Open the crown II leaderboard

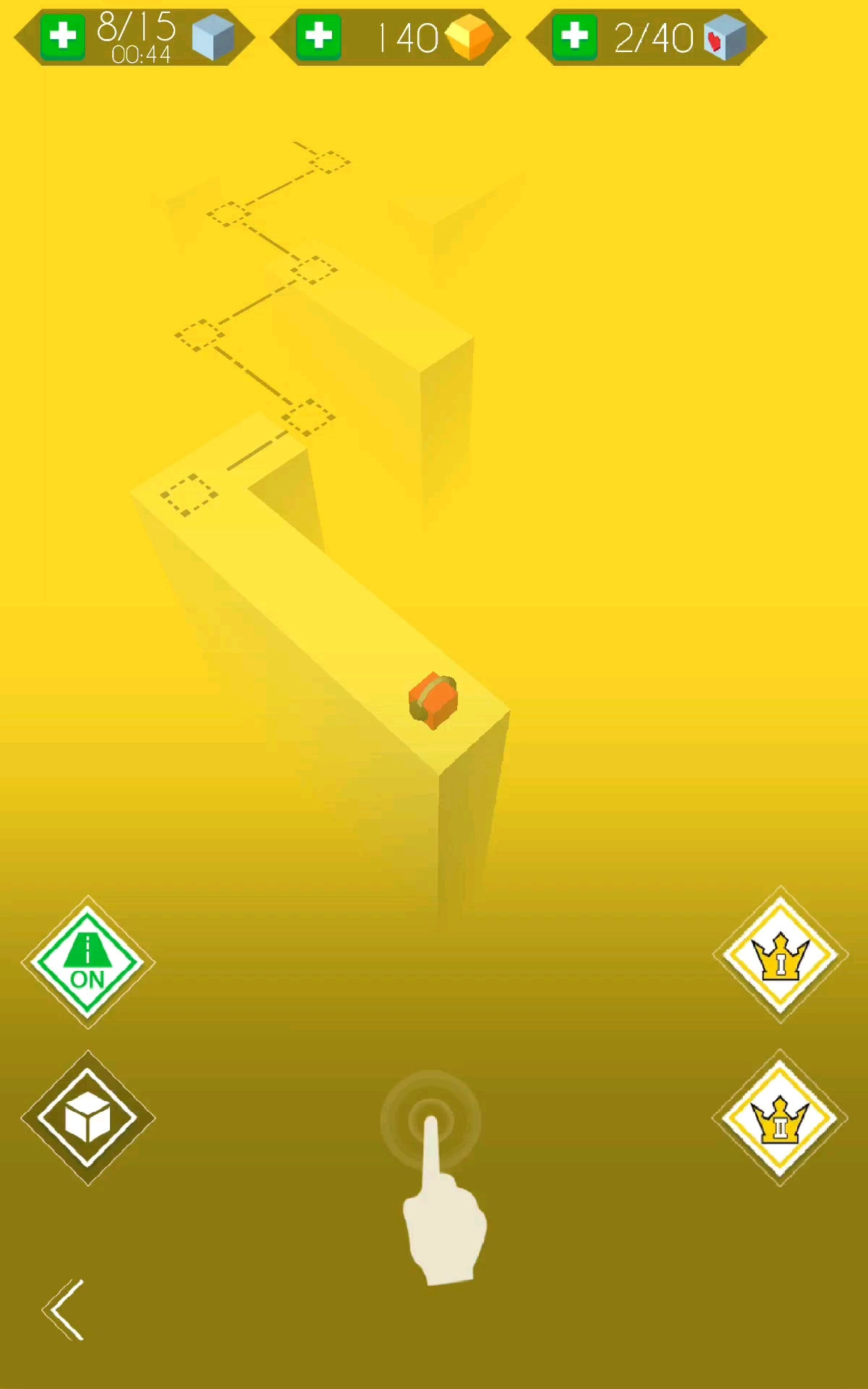(780, 1118)
